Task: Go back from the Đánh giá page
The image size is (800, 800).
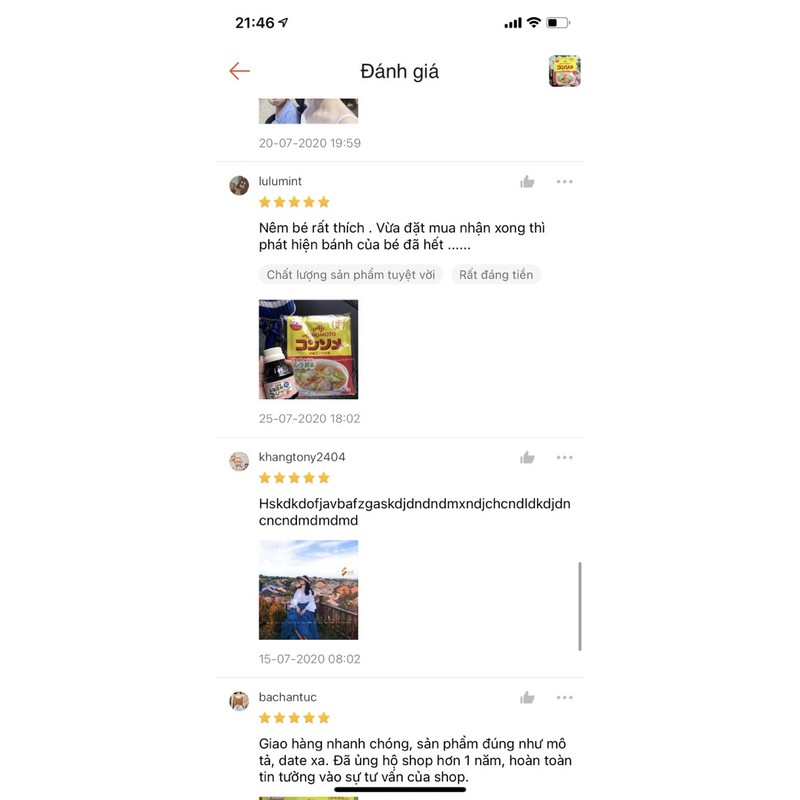Action: coord(239,71)
